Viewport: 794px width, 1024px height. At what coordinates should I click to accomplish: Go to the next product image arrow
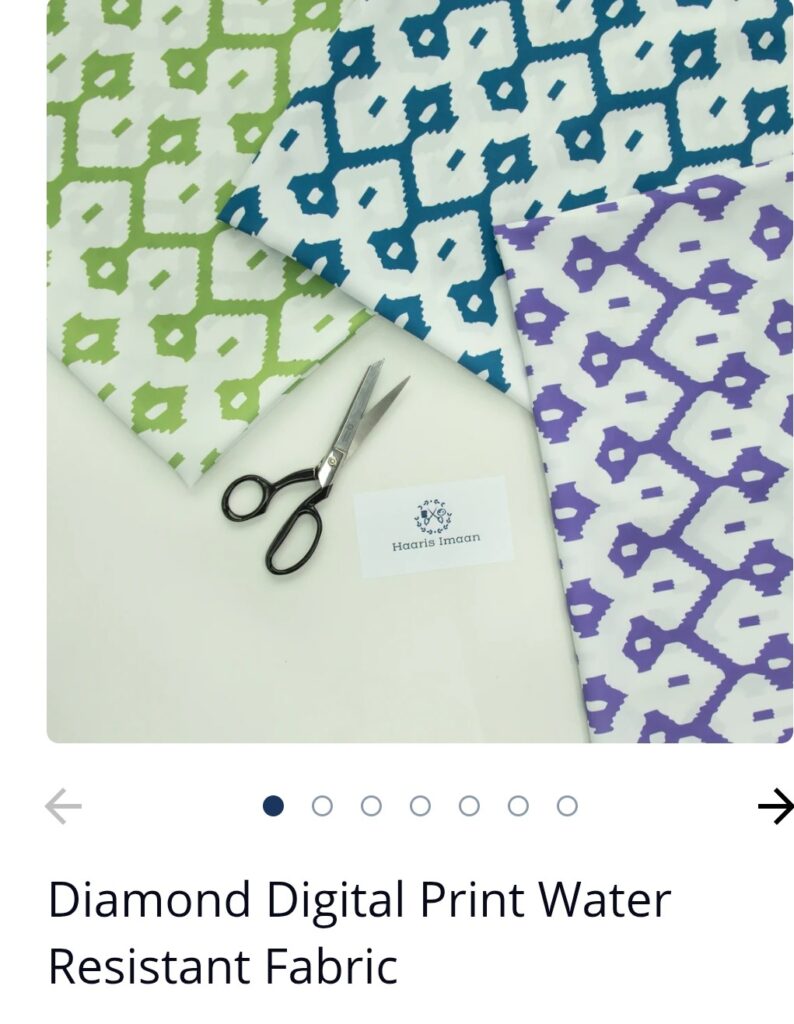pyautogui.click(x=775, y=806)
